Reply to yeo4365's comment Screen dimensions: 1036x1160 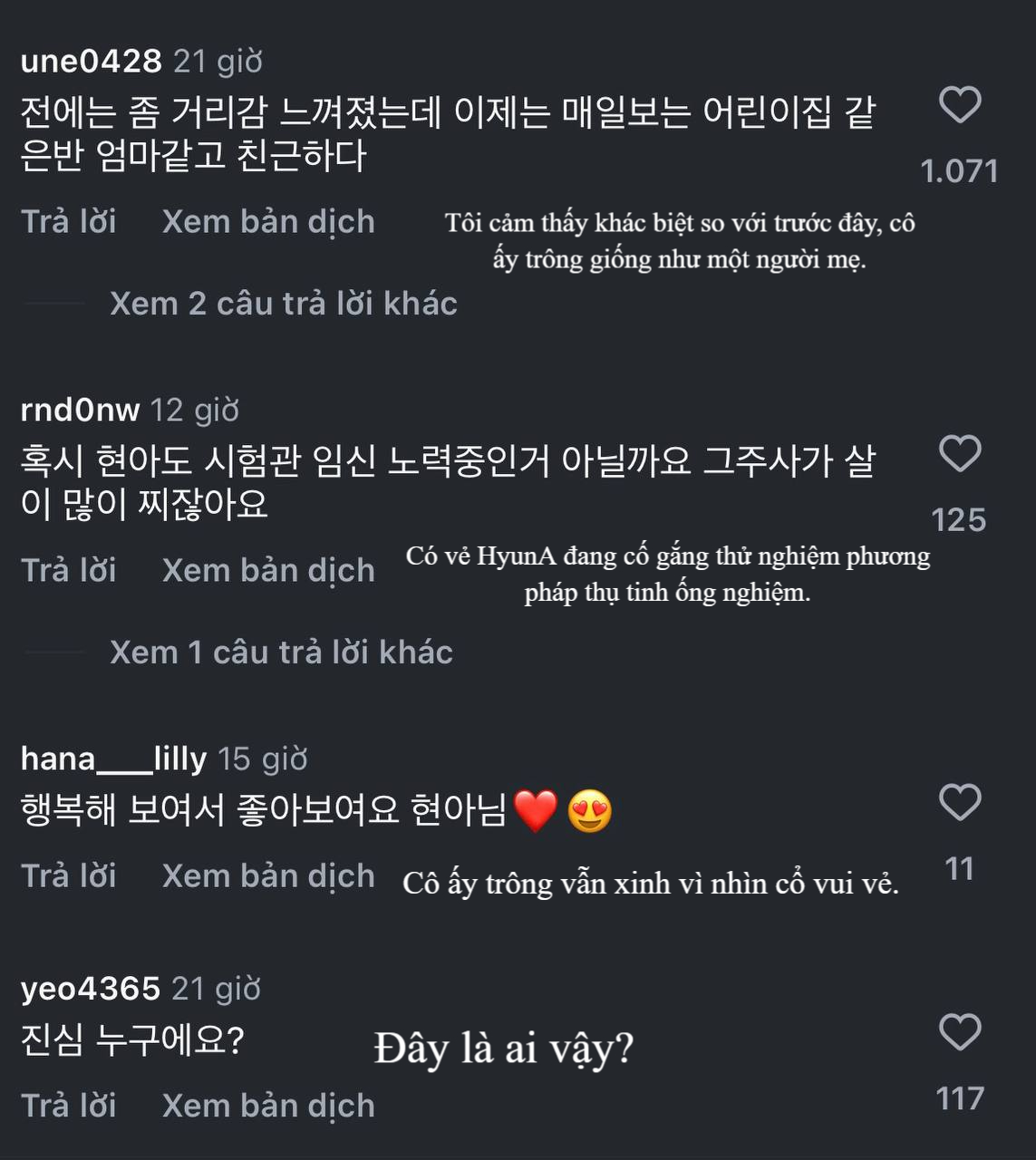coord(69,1107)
